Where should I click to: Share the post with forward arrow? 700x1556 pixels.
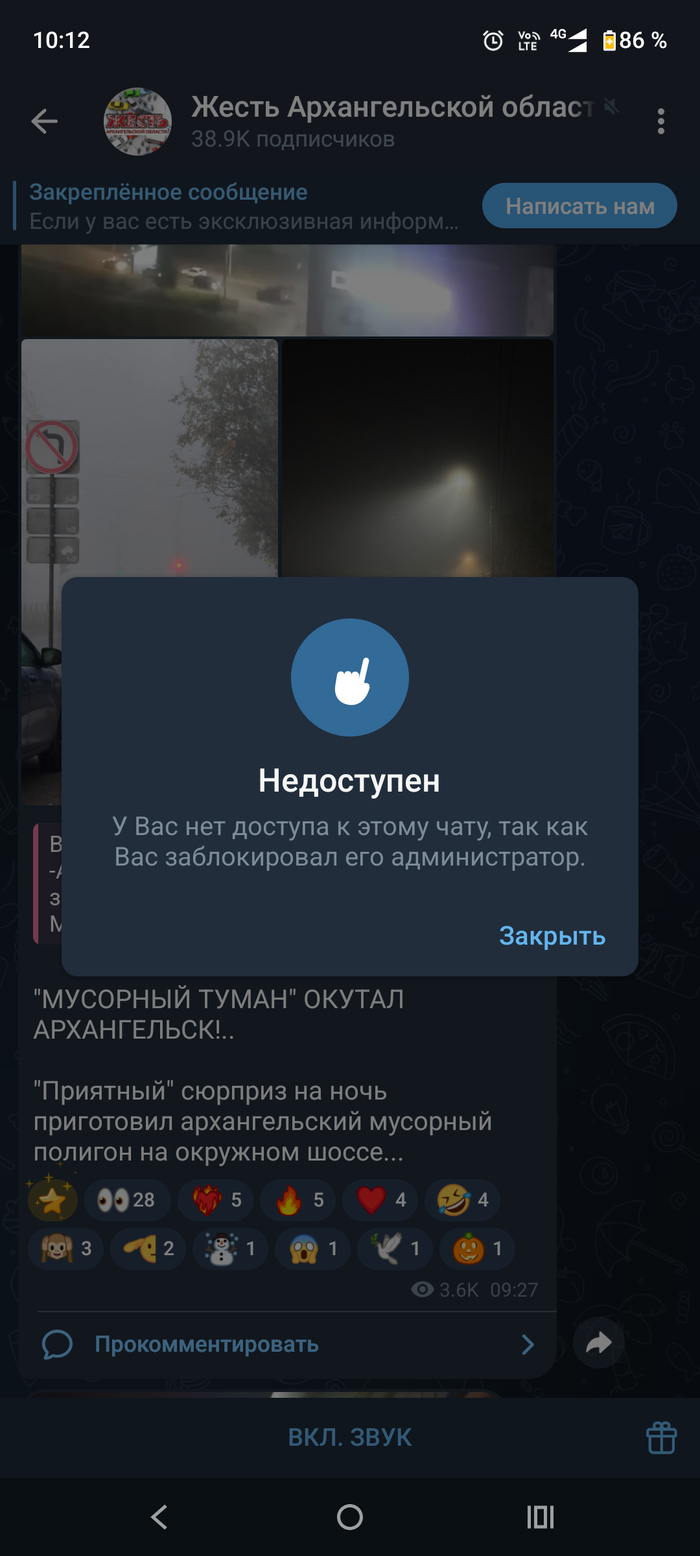598,1343
